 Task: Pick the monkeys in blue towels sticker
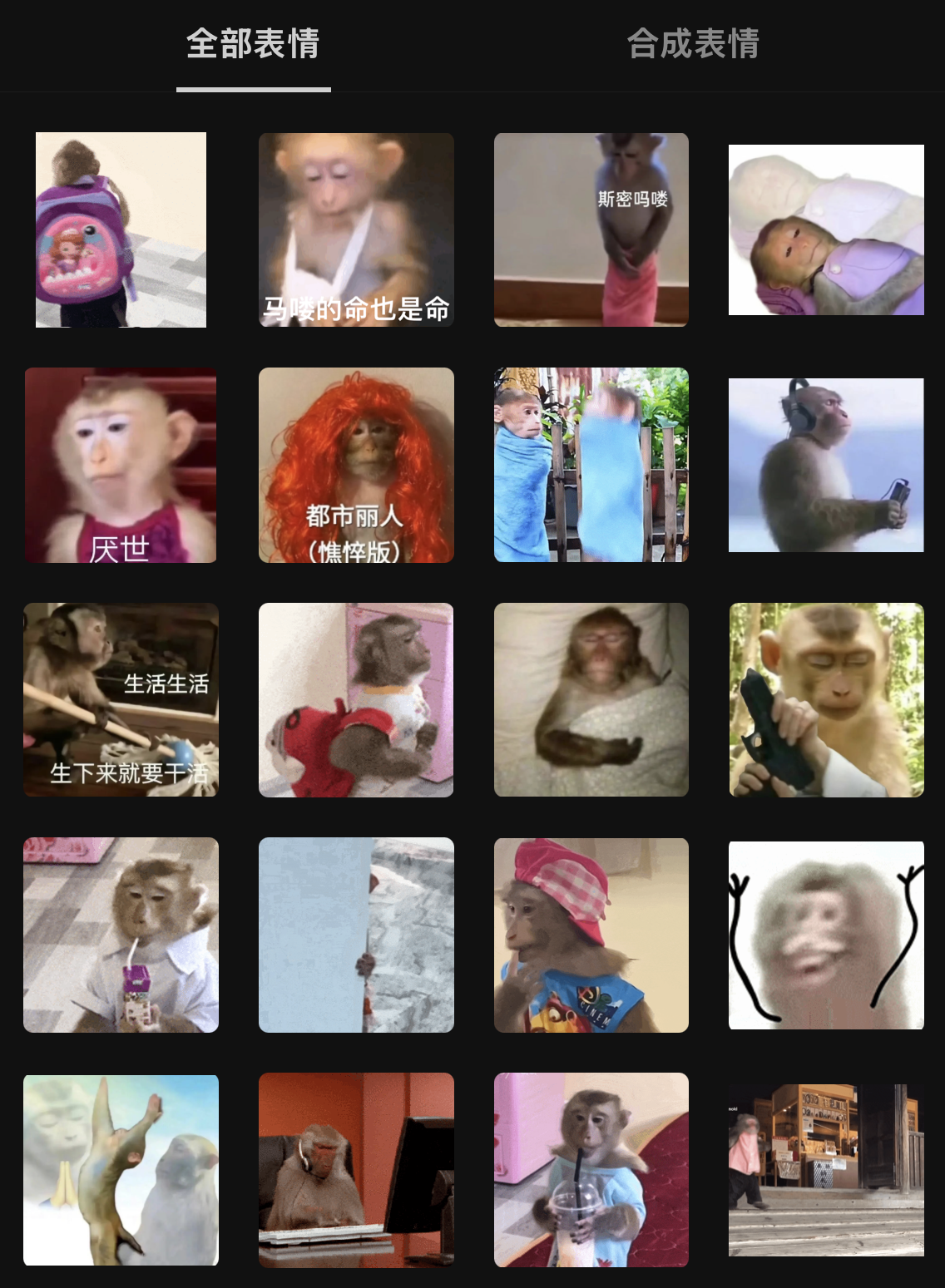591,465
